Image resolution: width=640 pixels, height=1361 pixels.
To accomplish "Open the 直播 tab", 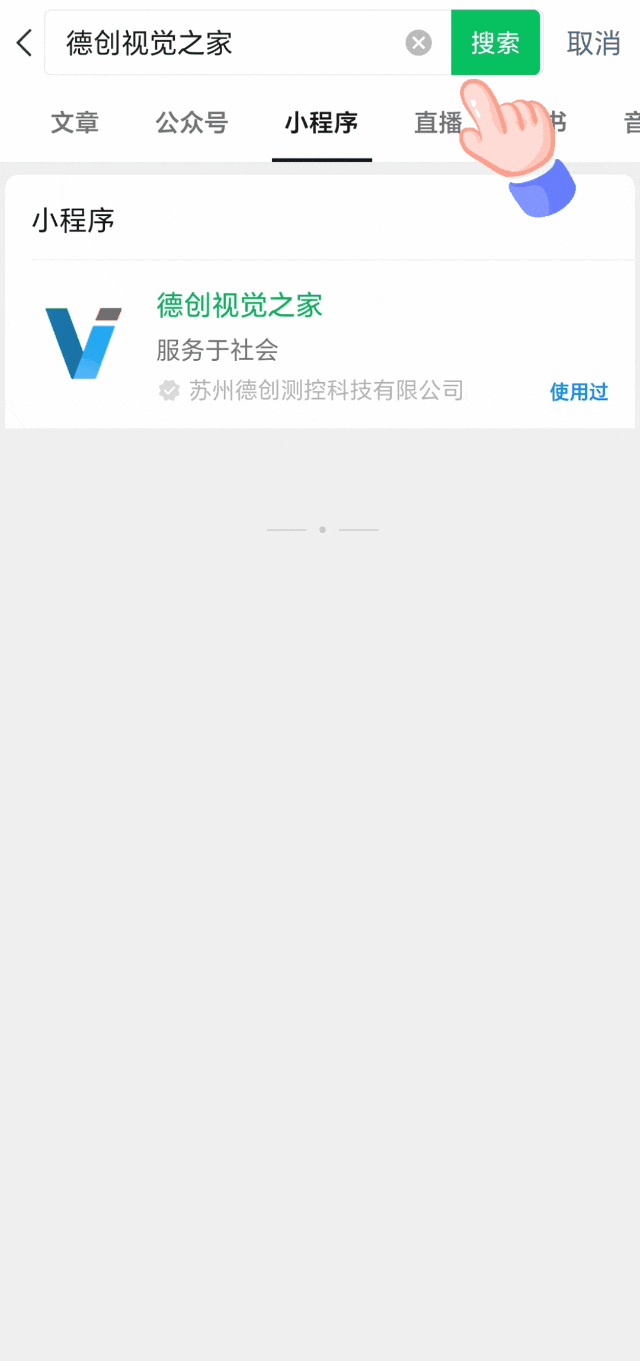I will (438, 123).
